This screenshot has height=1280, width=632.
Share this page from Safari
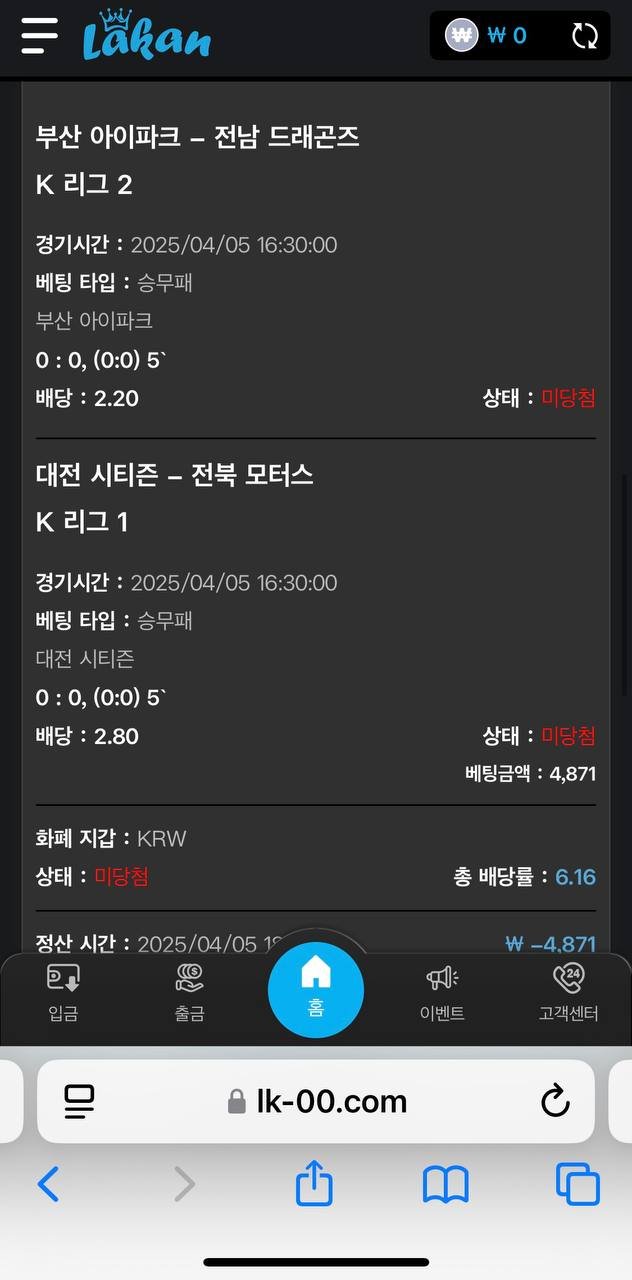tap(314, 1184)
